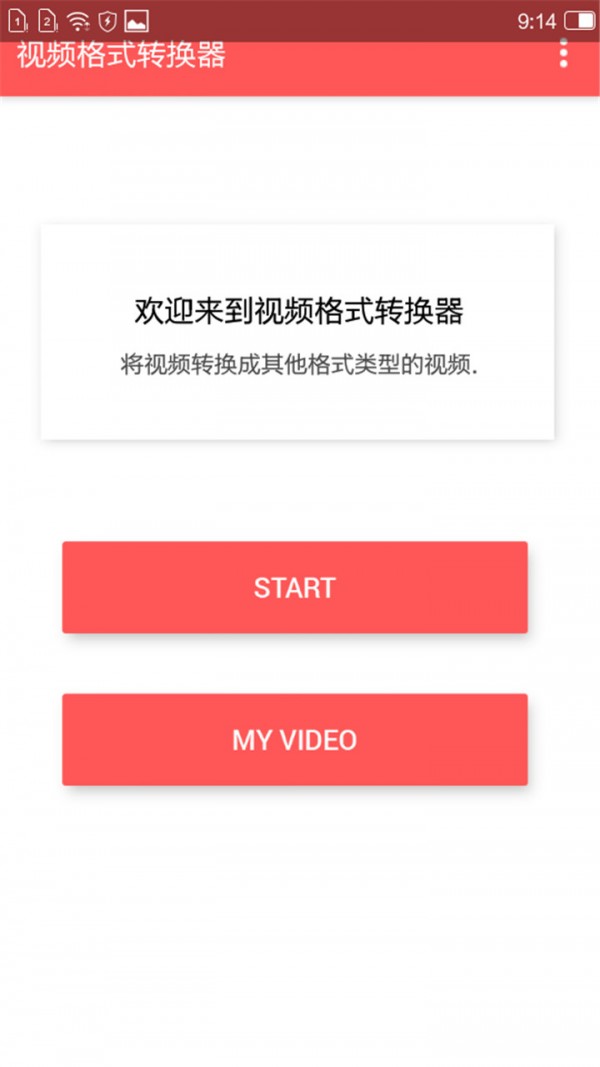Open the overflow menu

pos(564,54)
